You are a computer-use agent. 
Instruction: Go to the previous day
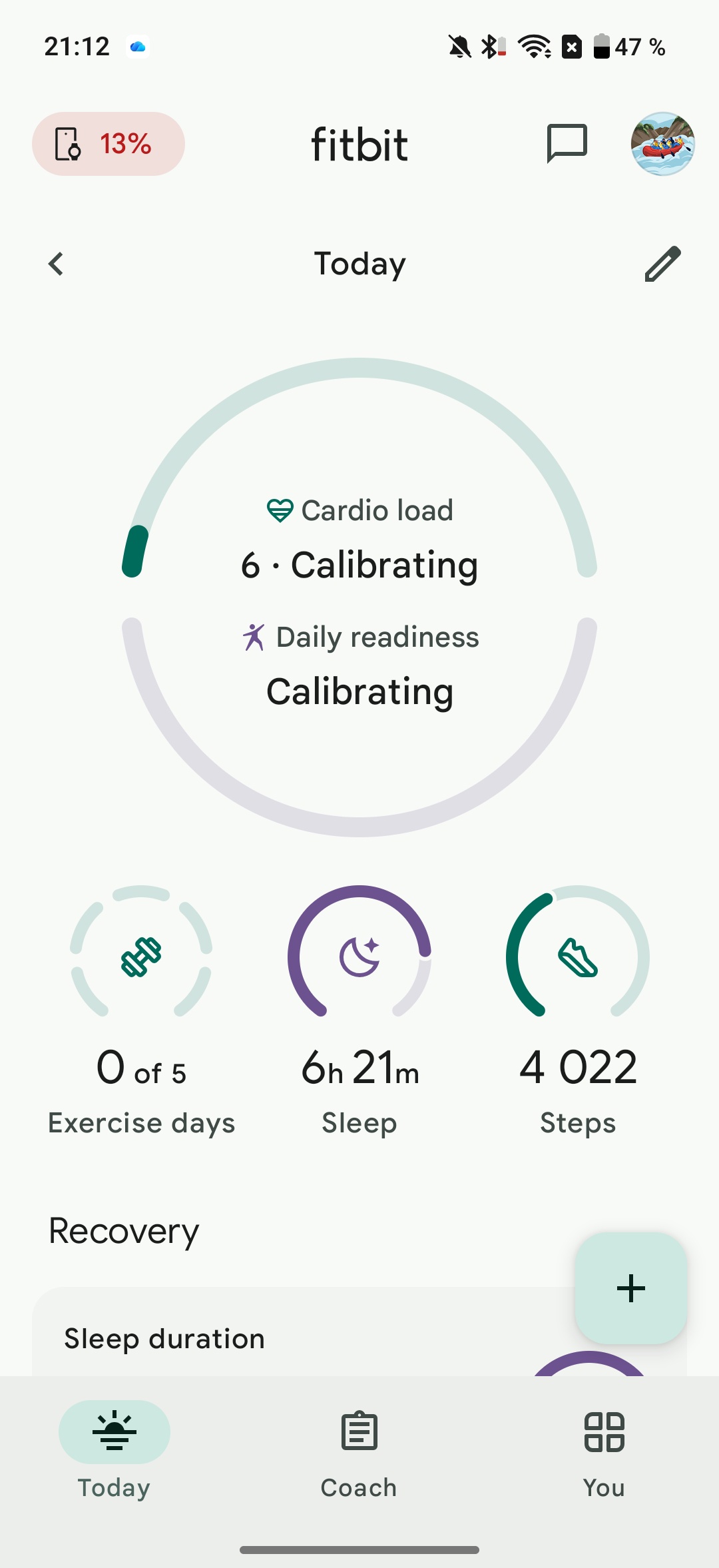57,264
